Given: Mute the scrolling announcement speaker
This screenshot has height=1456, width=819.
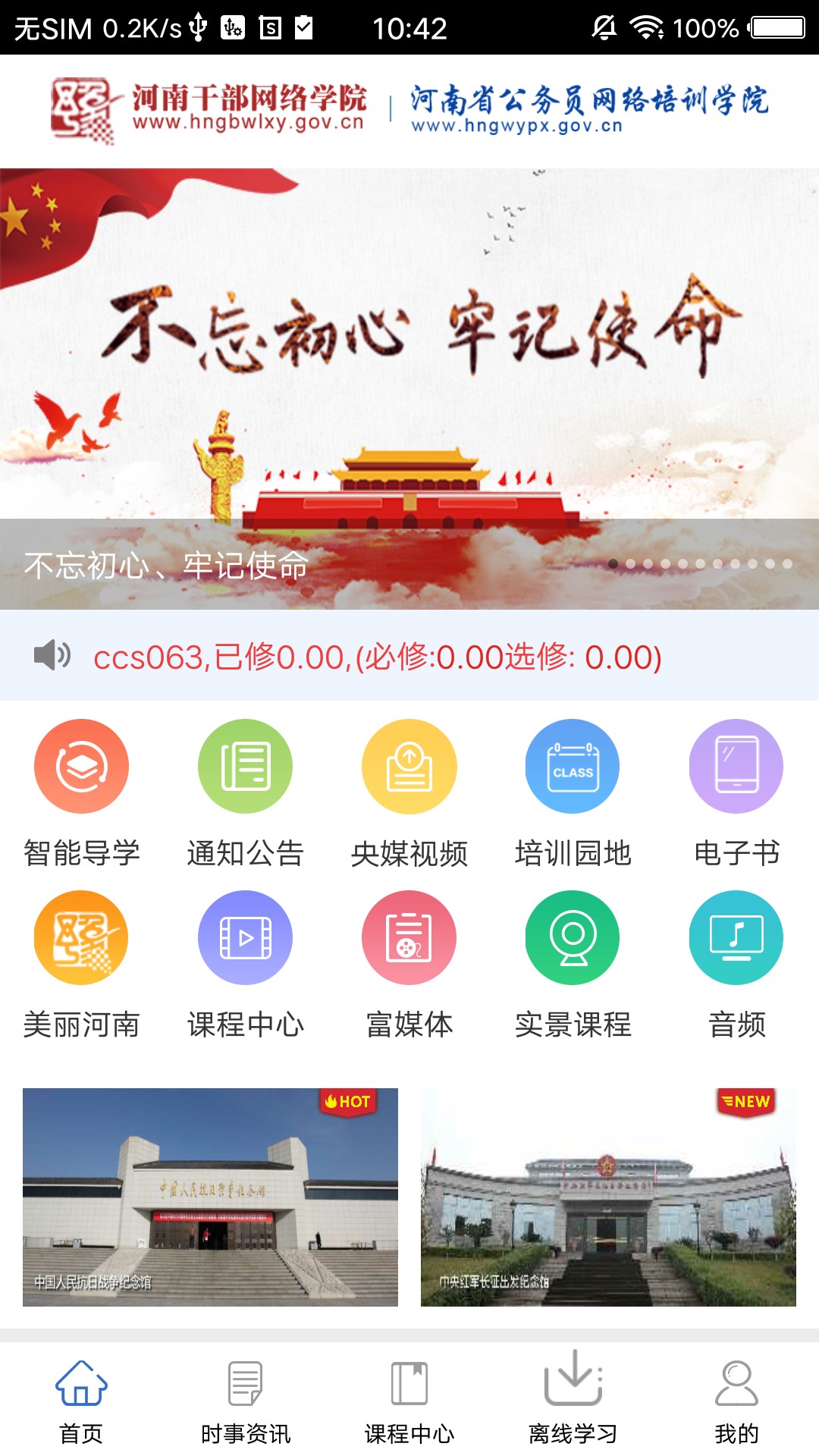Looking at the screenshot, I should (52, 657).
